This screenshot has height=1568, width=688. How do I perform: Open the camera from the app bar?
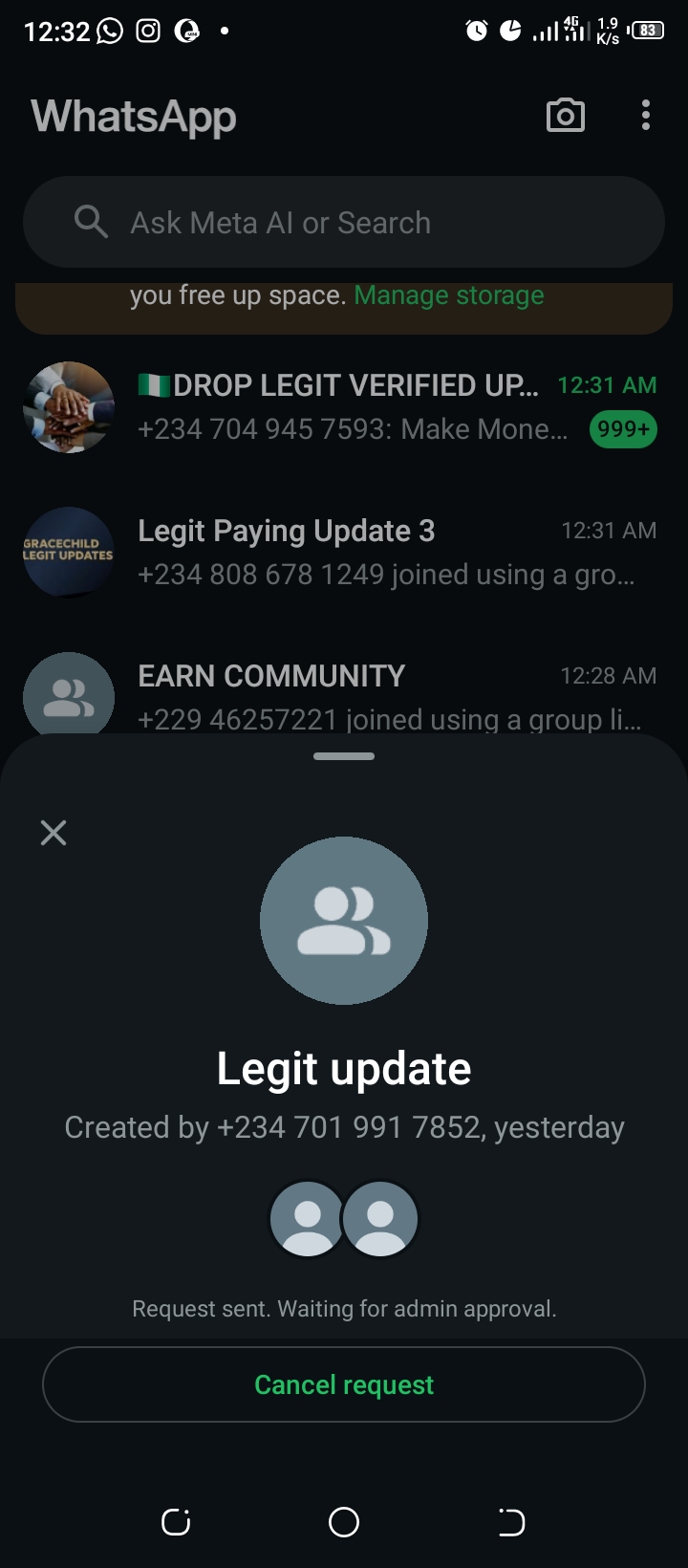pos(565,116)
